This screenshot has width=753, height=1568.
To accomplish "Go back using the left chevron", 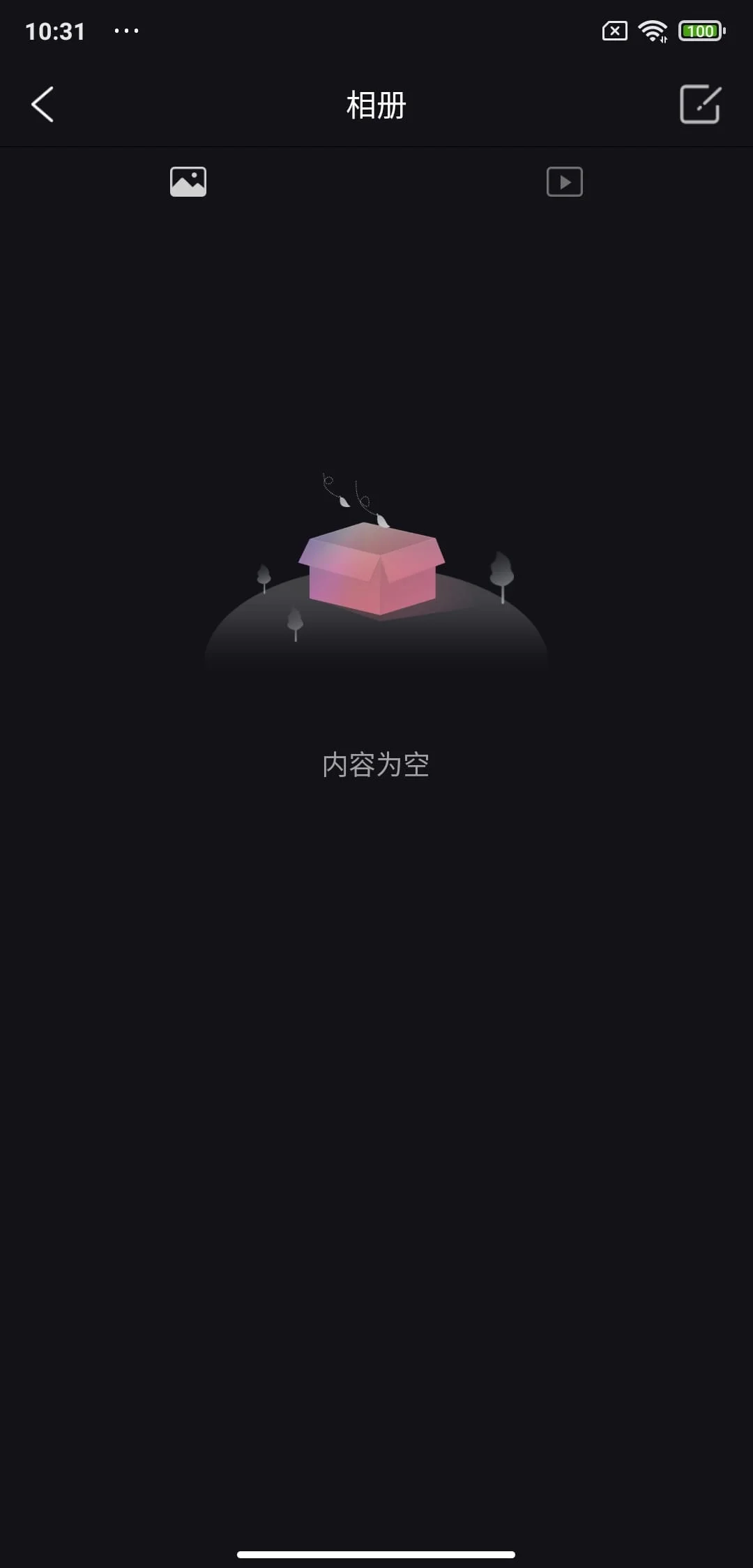I will pyautogui.click(x=43, y=105).
